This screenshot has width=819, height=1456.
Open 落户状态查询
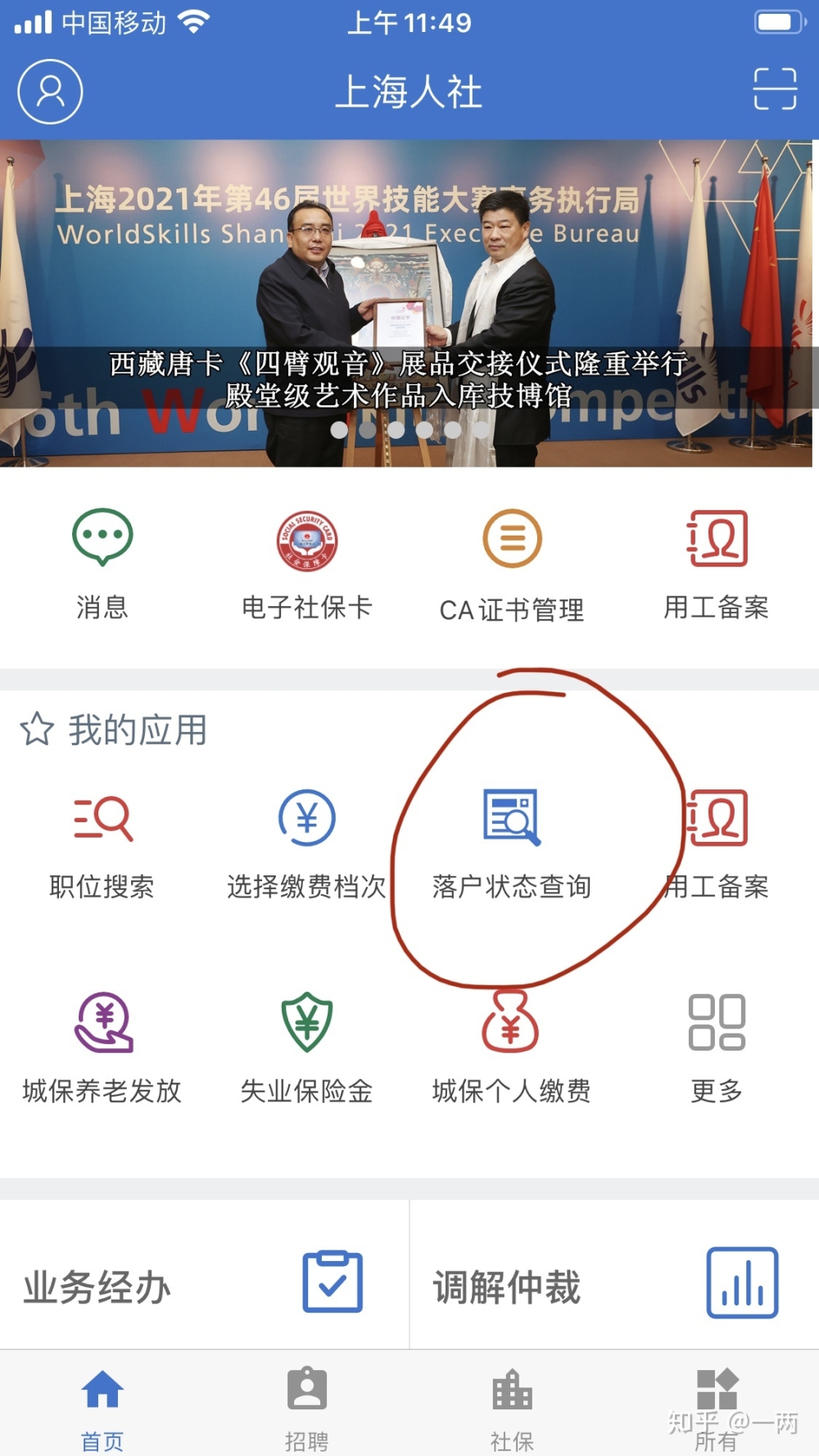point(511,843)
